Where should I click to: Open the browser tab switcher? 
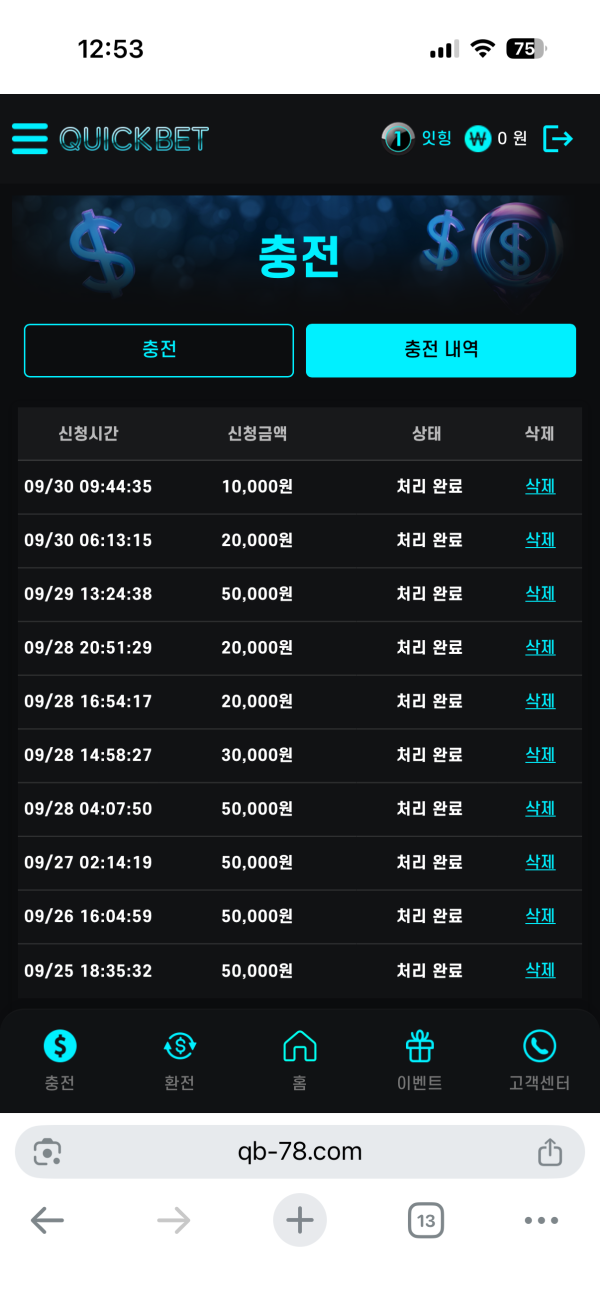tap(426, 1220)
